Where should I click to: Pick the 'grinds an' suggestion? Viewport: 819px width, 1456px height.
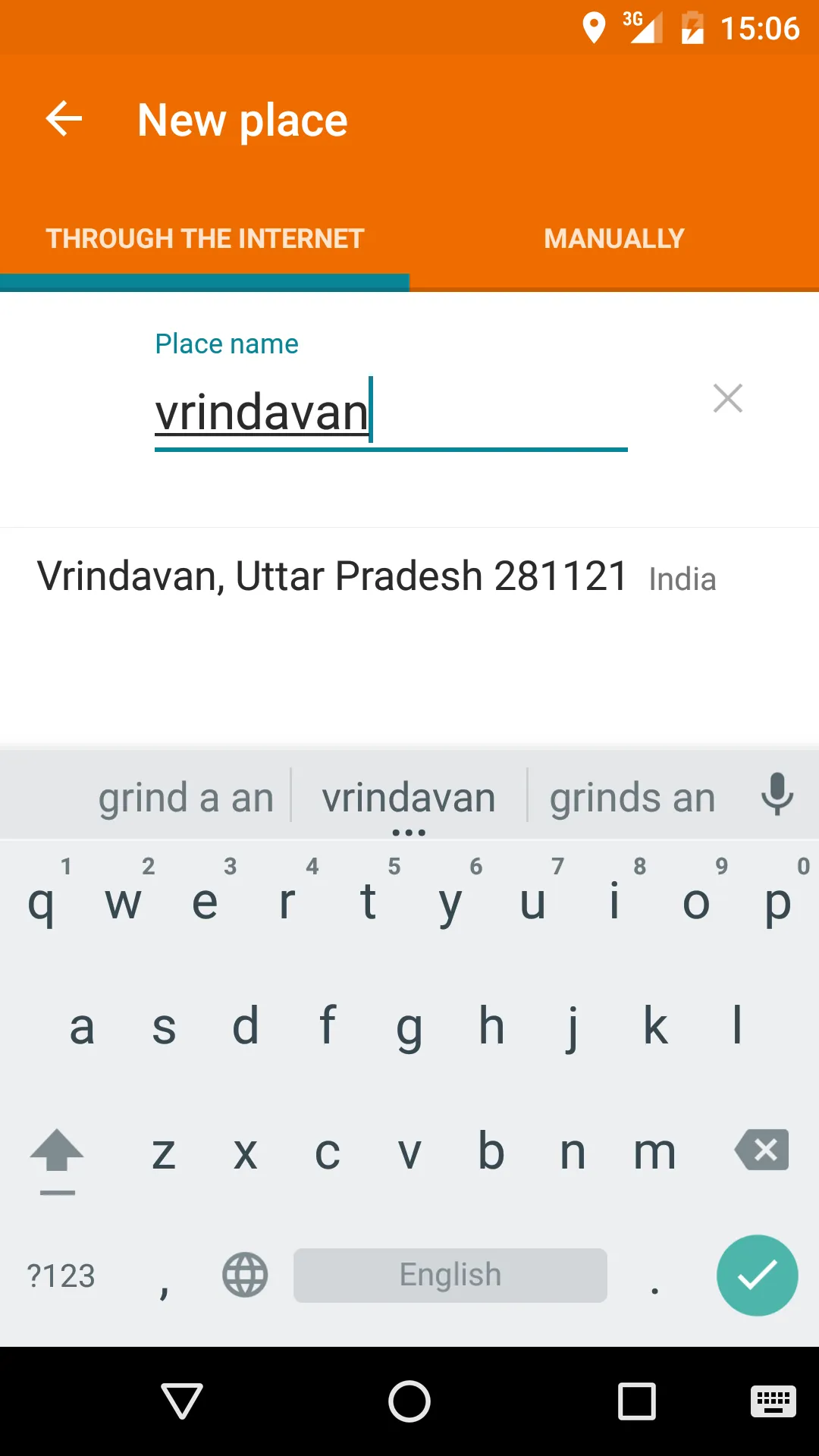632,796
